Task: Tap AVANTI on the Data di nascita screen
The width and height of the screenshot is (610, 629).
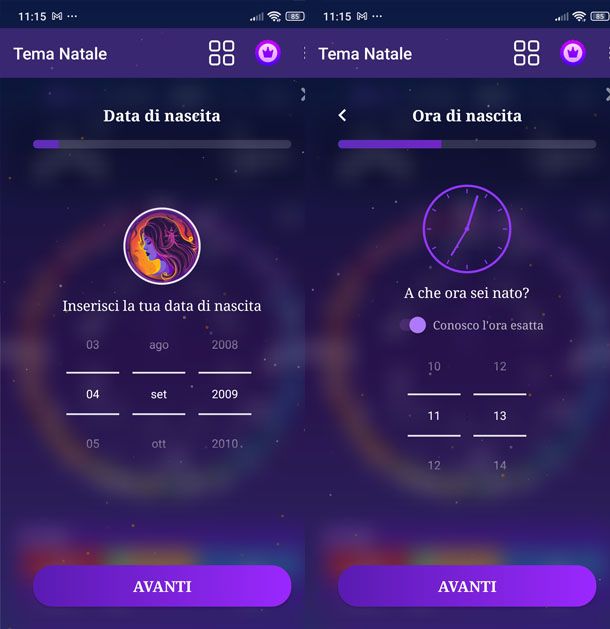Action: pos(162,586)
